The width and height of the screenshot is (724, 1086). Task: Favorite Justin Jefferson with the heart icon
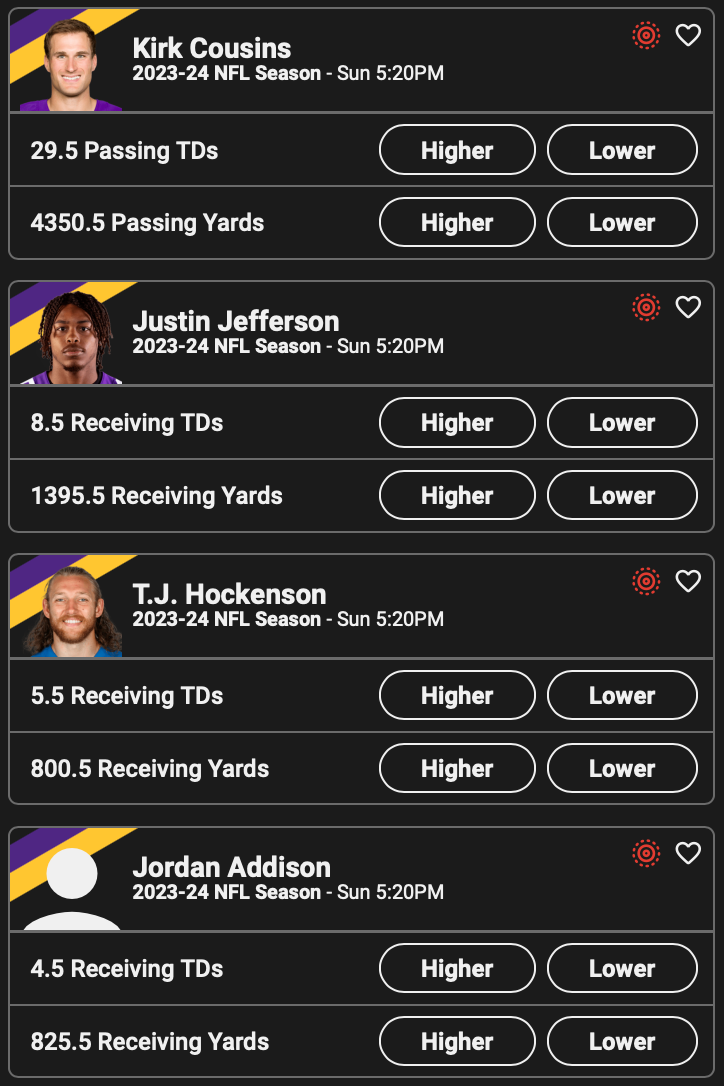(688, 308)
